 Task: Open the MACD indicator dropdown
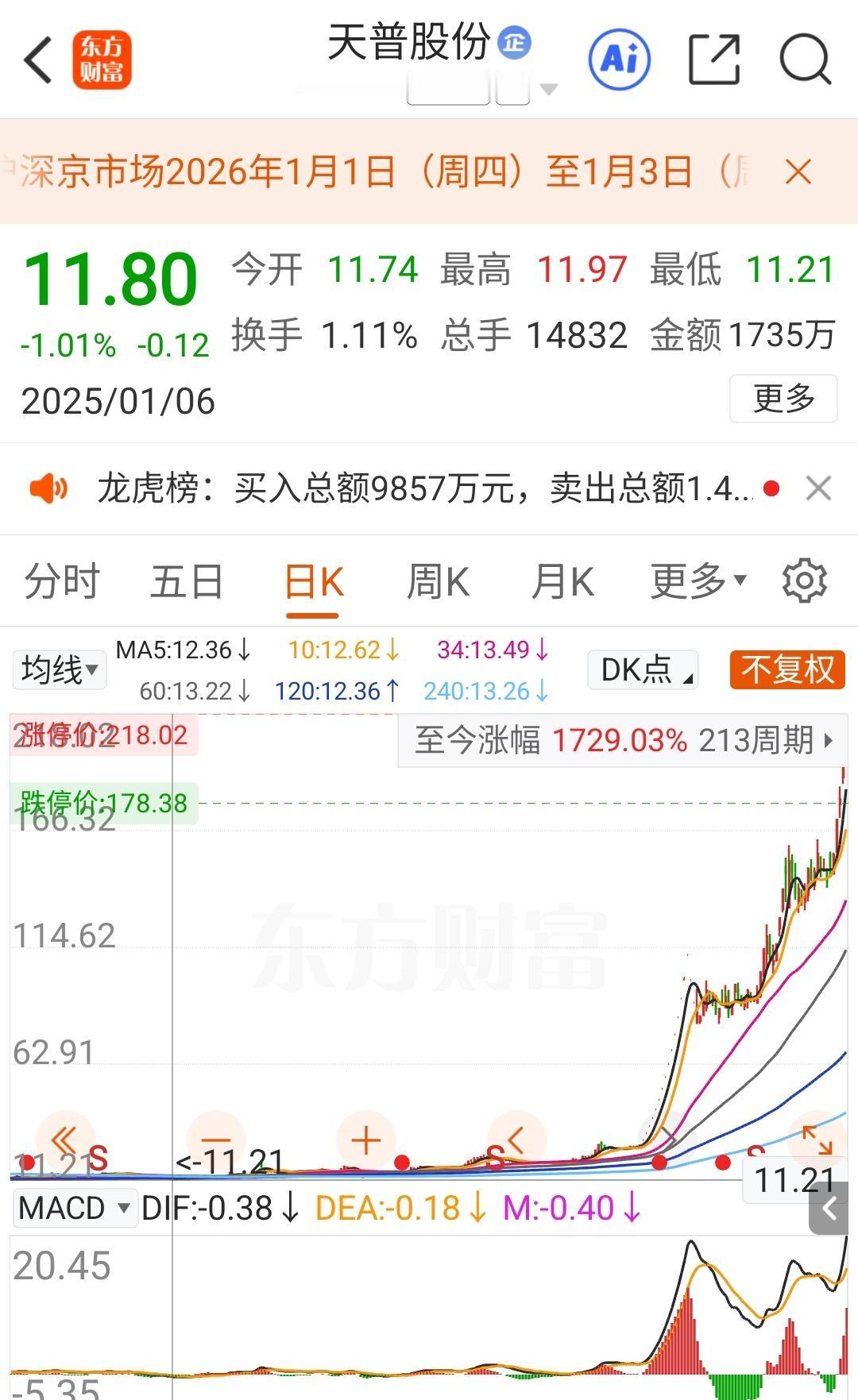pos(75,1207)
